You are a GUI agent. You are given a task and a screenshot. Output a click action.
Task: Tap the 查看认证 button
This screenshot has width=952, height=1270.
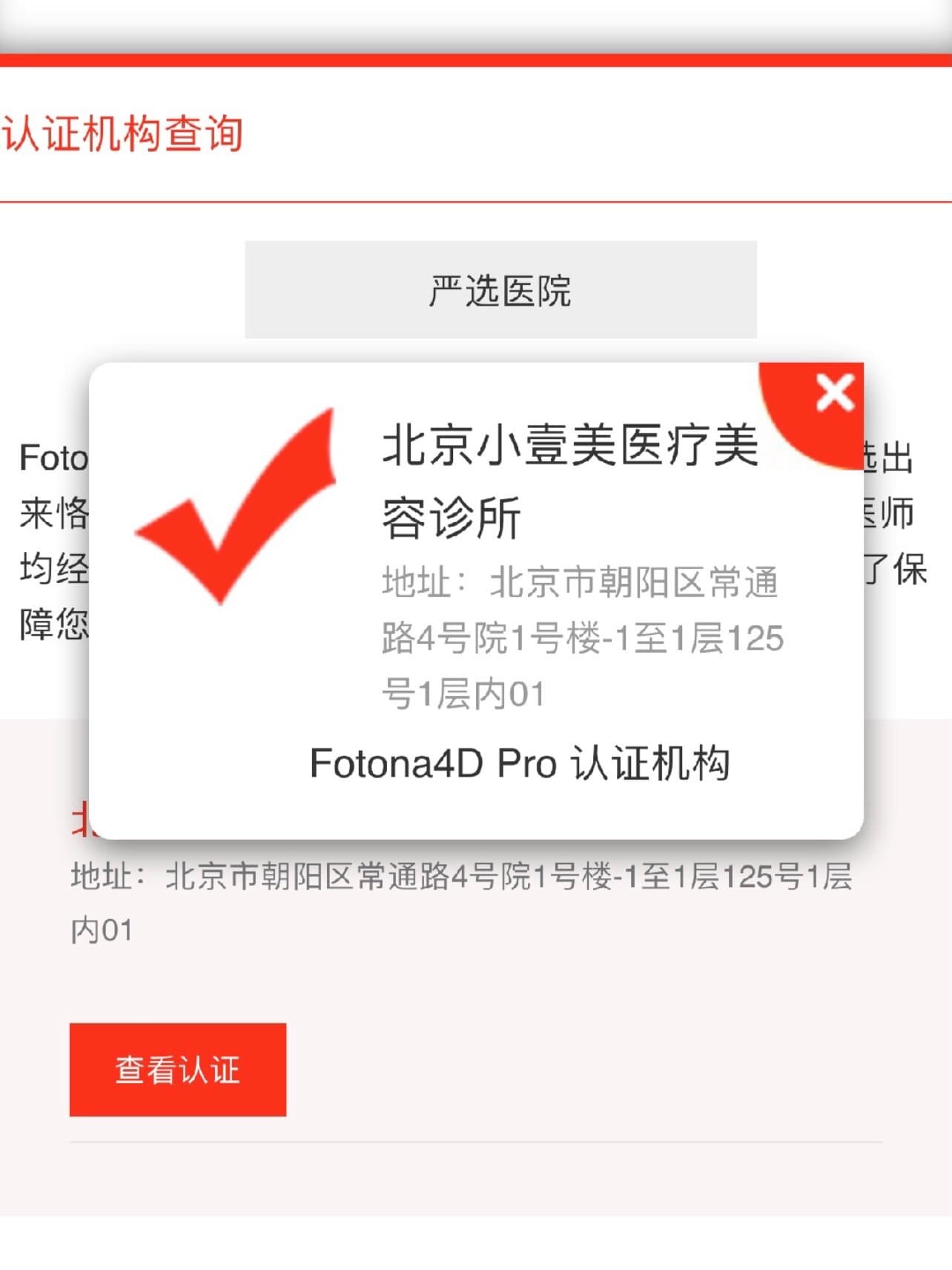[x=178, y=1069]
